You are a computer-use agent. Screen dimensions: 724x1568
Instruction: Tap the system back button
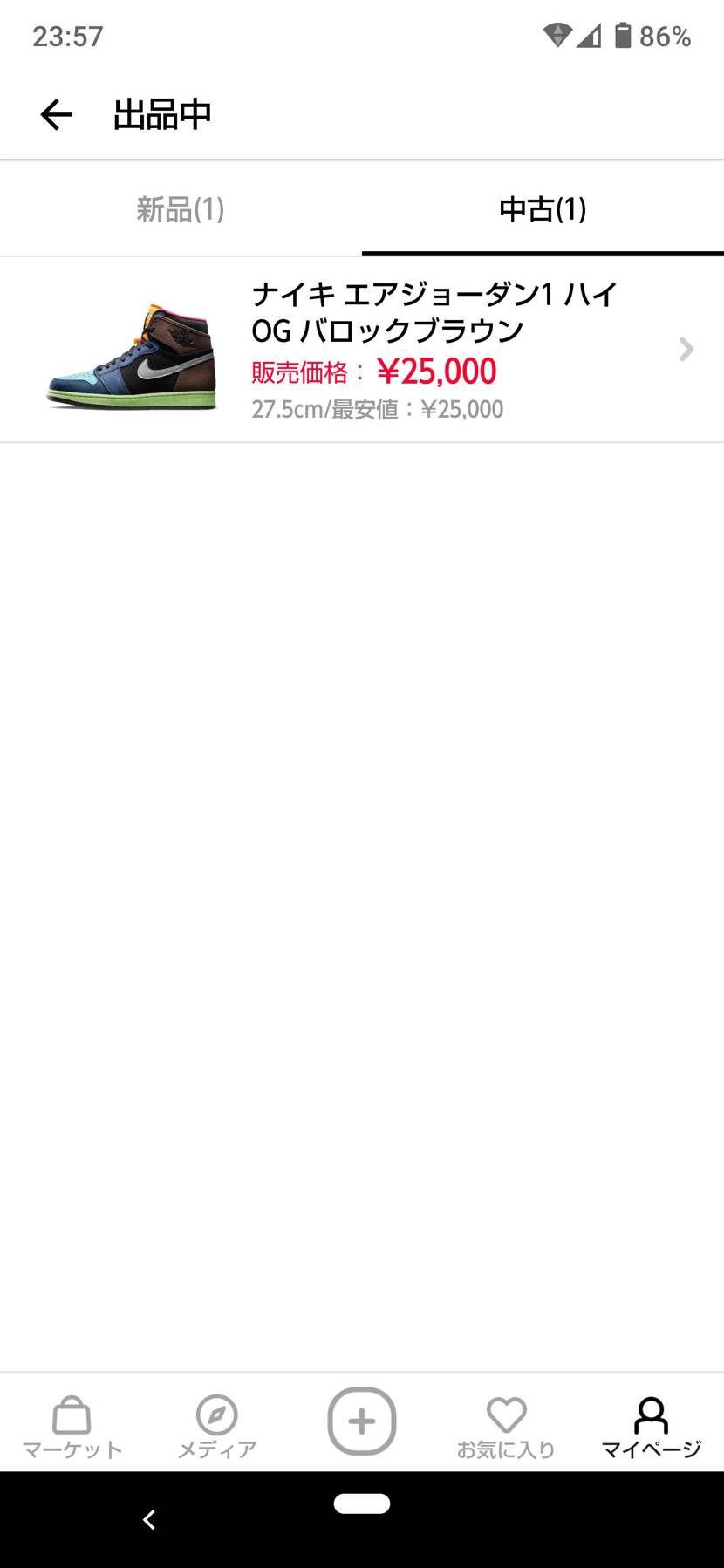click(x=149, y=1519)
